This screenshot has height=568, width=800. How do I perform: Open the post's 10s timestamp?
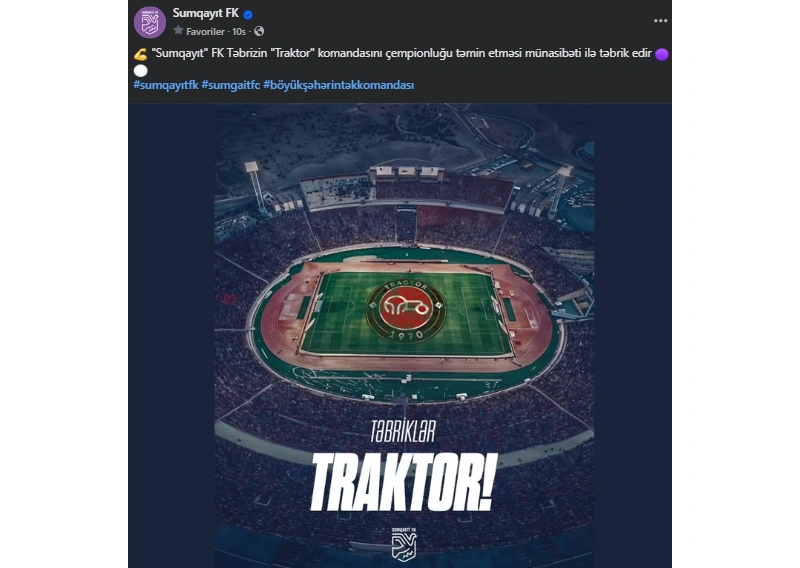coord(240,32)
